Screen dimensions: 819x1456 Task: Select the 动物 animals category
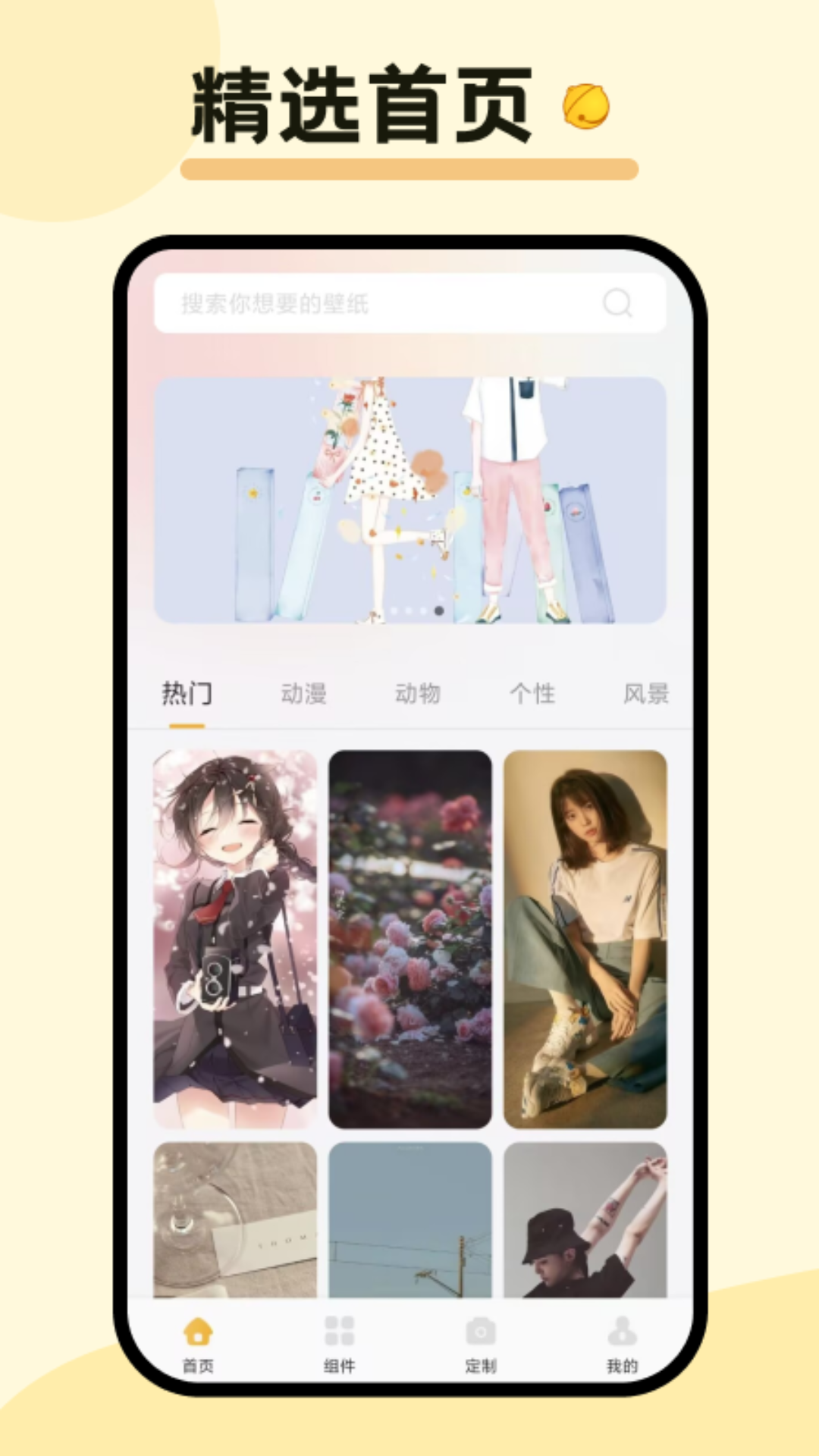pyautogui.click(x=419, y=693)
